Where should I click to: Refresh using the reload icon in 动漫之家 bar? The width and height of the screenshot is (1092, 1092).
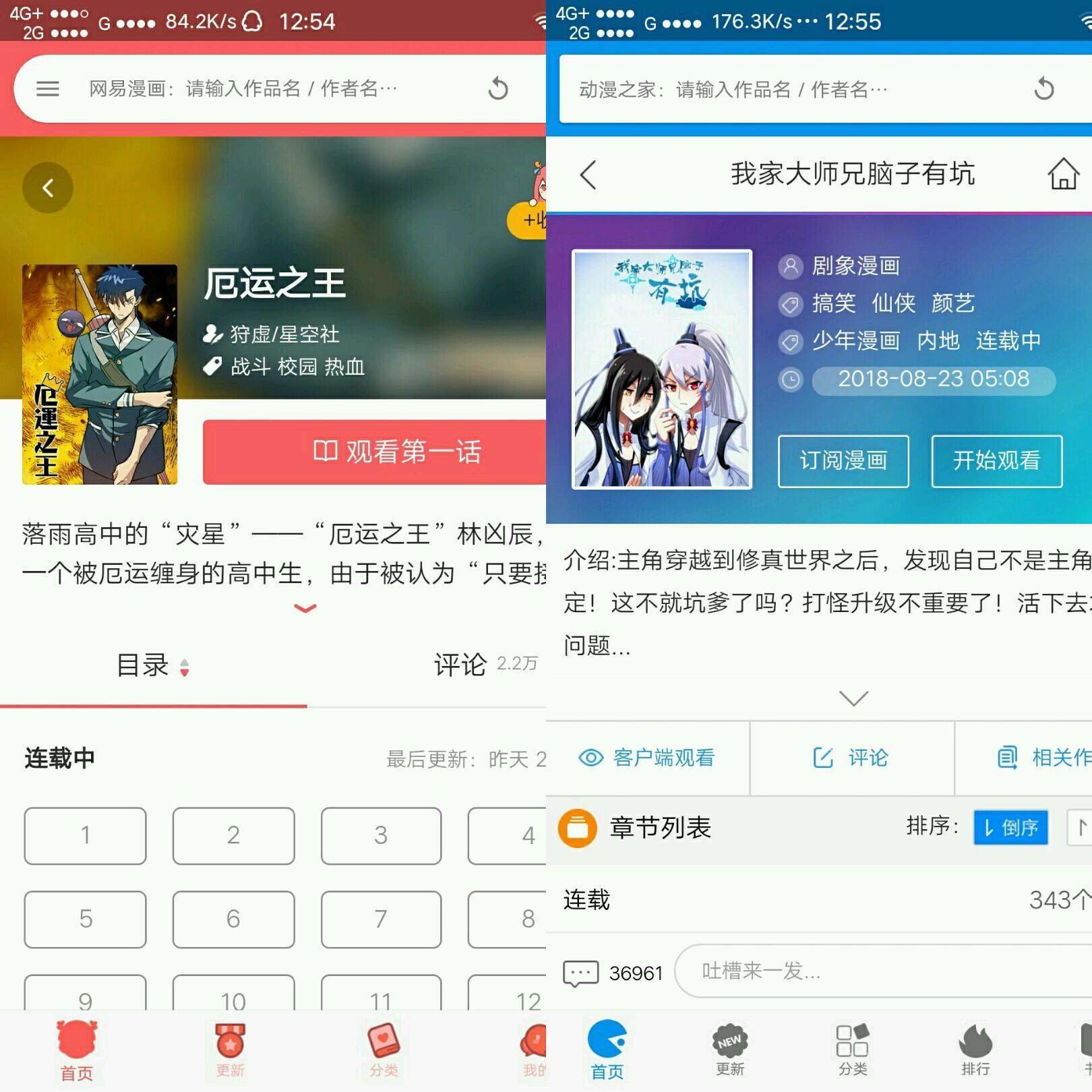[x=1043, y=88]
